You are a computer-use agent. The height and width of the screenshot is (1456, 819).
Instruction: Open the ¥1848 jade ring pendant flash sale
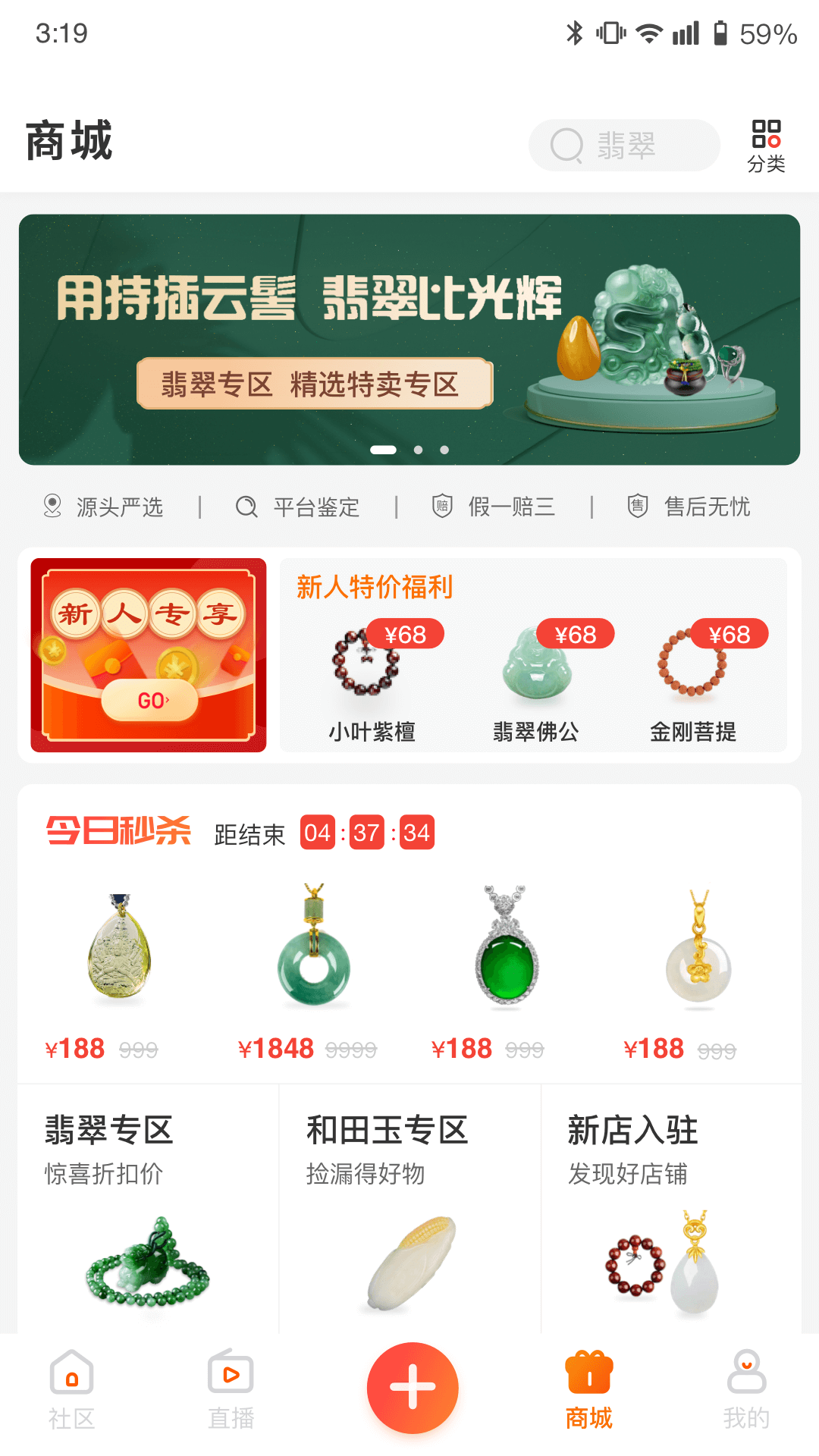[312, 971]
